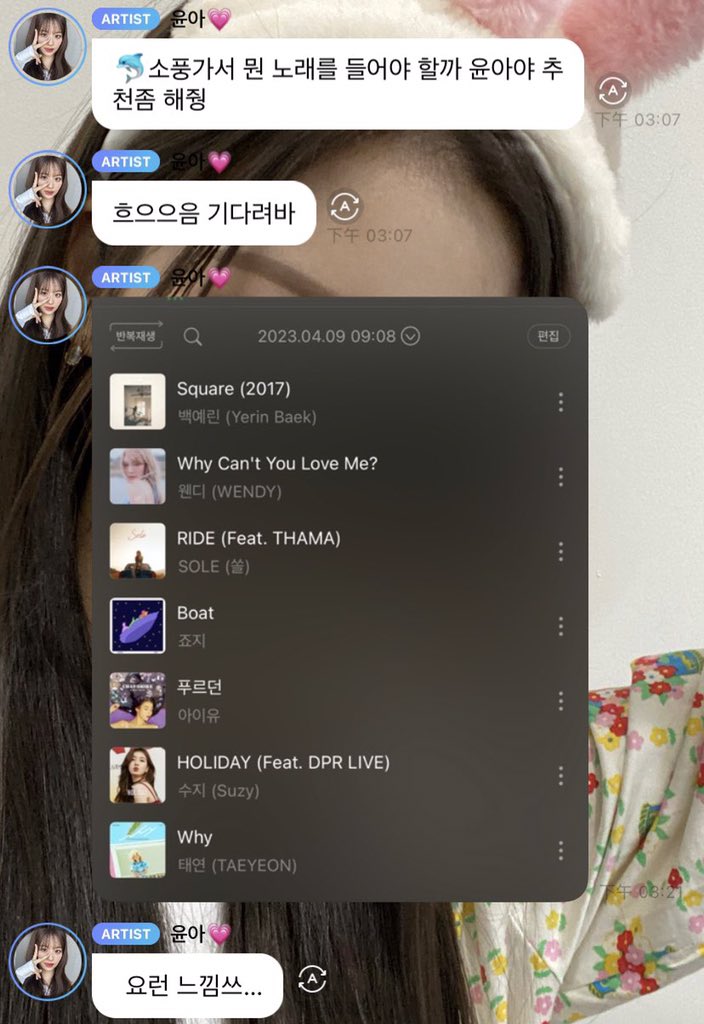
Task: Open the shared playlist screenshot image
Action: tap(340, 600)
